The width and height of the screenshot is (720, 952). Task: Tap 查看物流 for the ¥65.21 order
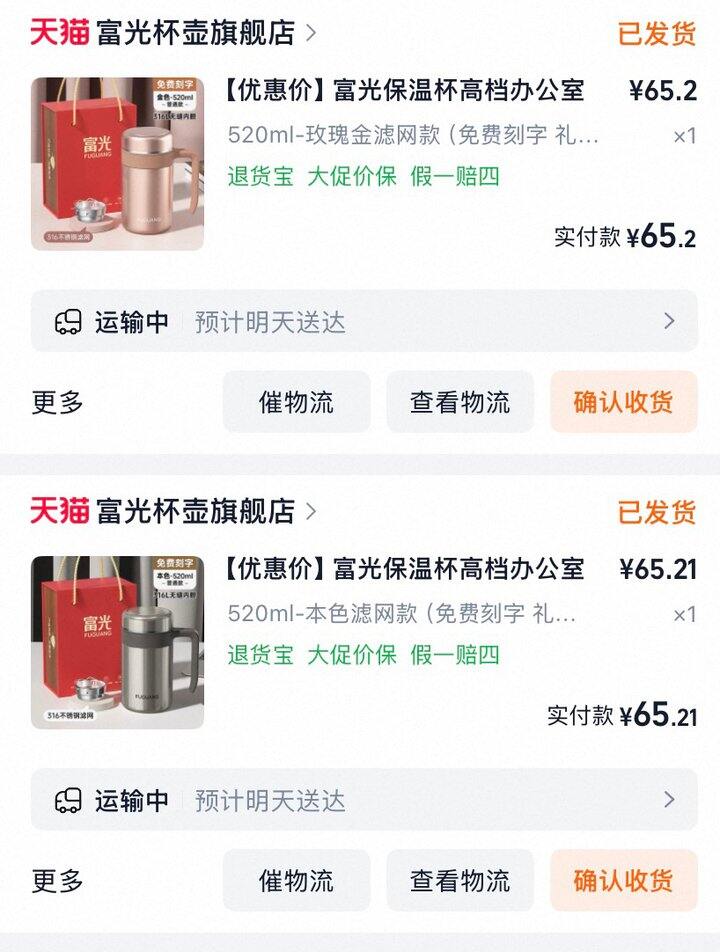coord(460,880)
